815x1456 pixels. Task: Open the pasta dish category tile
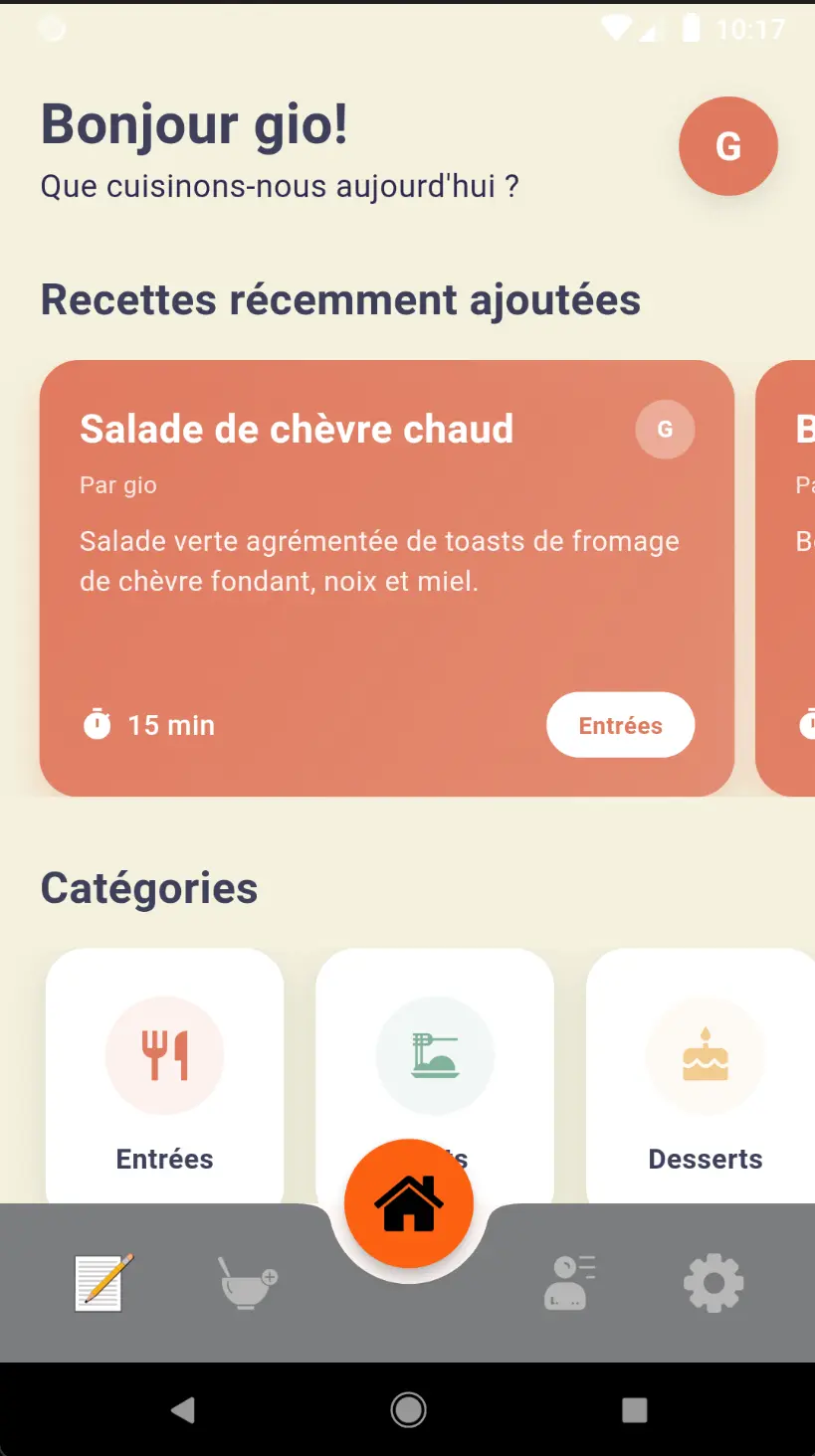pyautogui.click(x=435, y=1054)
